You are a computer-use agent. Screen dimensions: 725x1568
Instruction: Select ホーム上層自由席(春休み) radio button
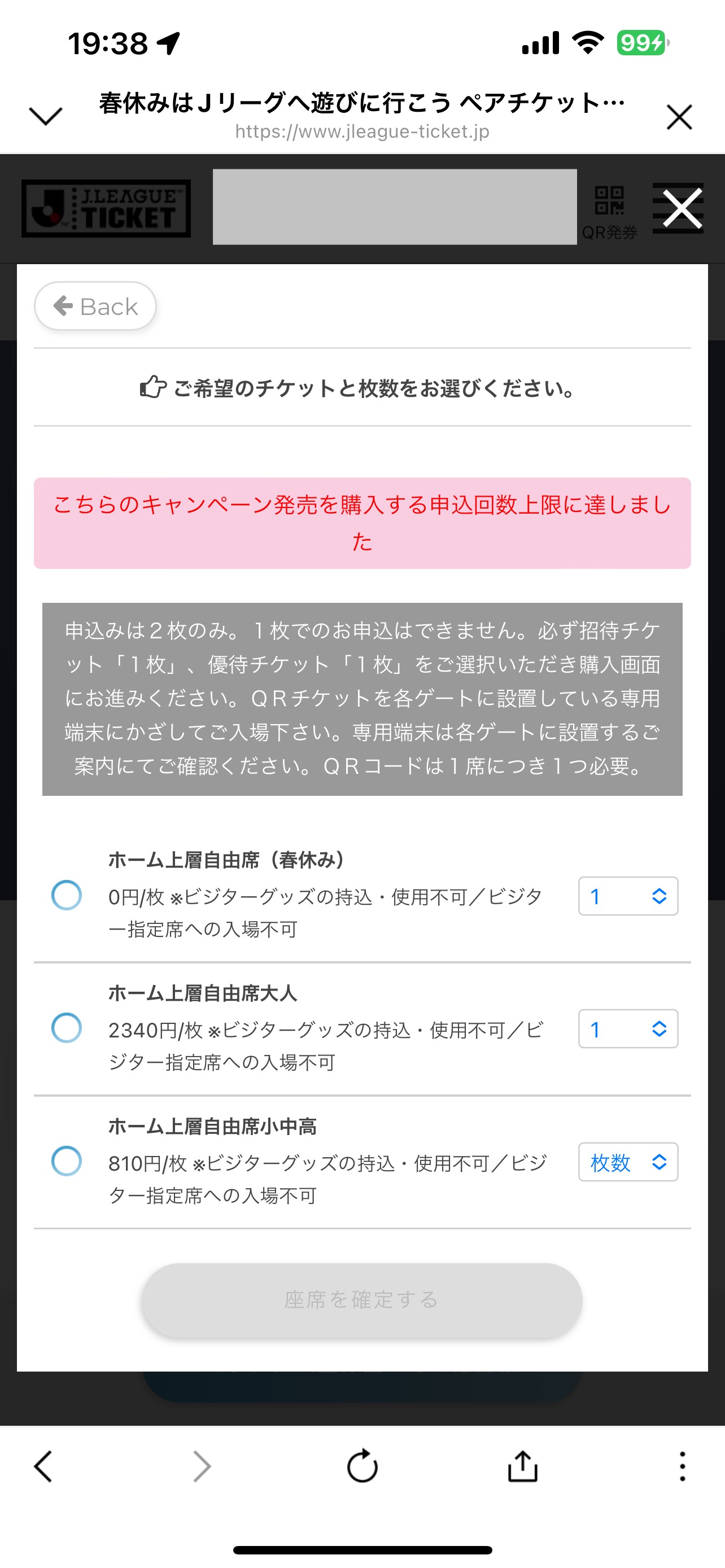click(67, 895)
